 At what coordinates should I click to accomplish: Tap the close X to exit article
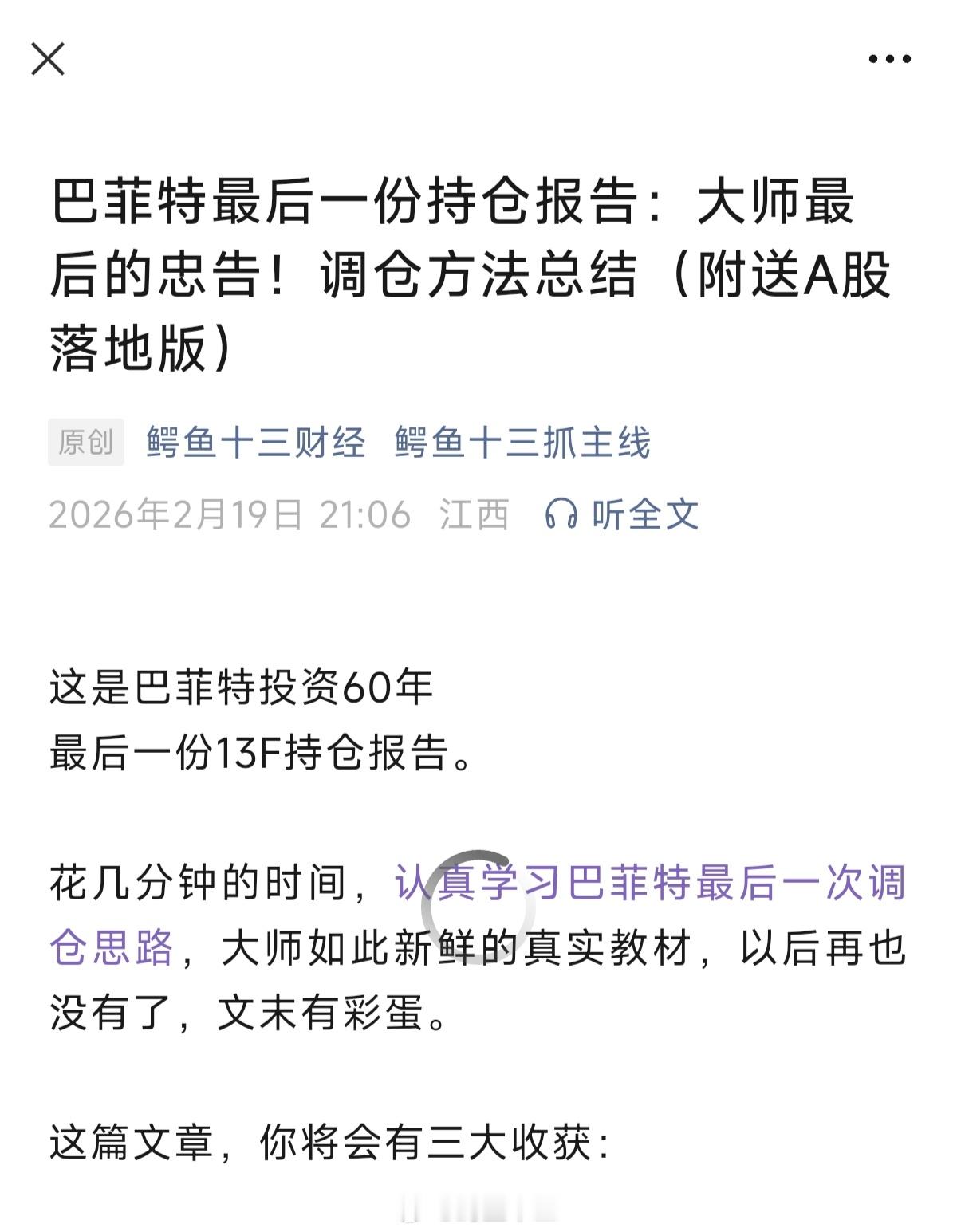(x=49, y=57)
